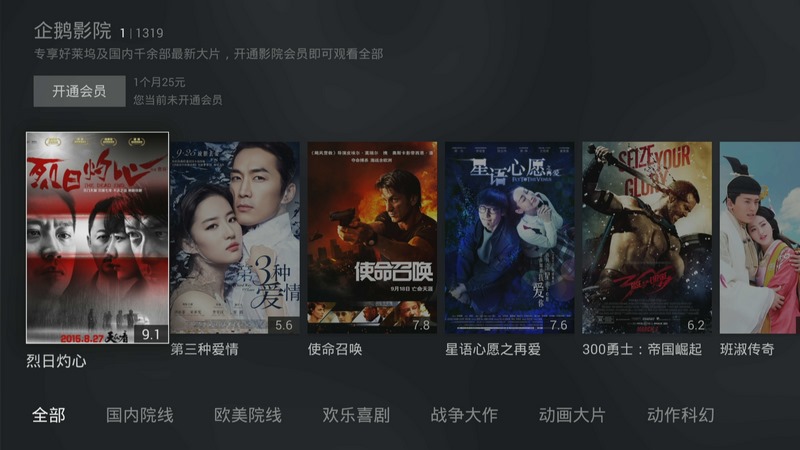Switch to 动画大片 category
Viewport: 800px width, 450px height.
point(572,415)
